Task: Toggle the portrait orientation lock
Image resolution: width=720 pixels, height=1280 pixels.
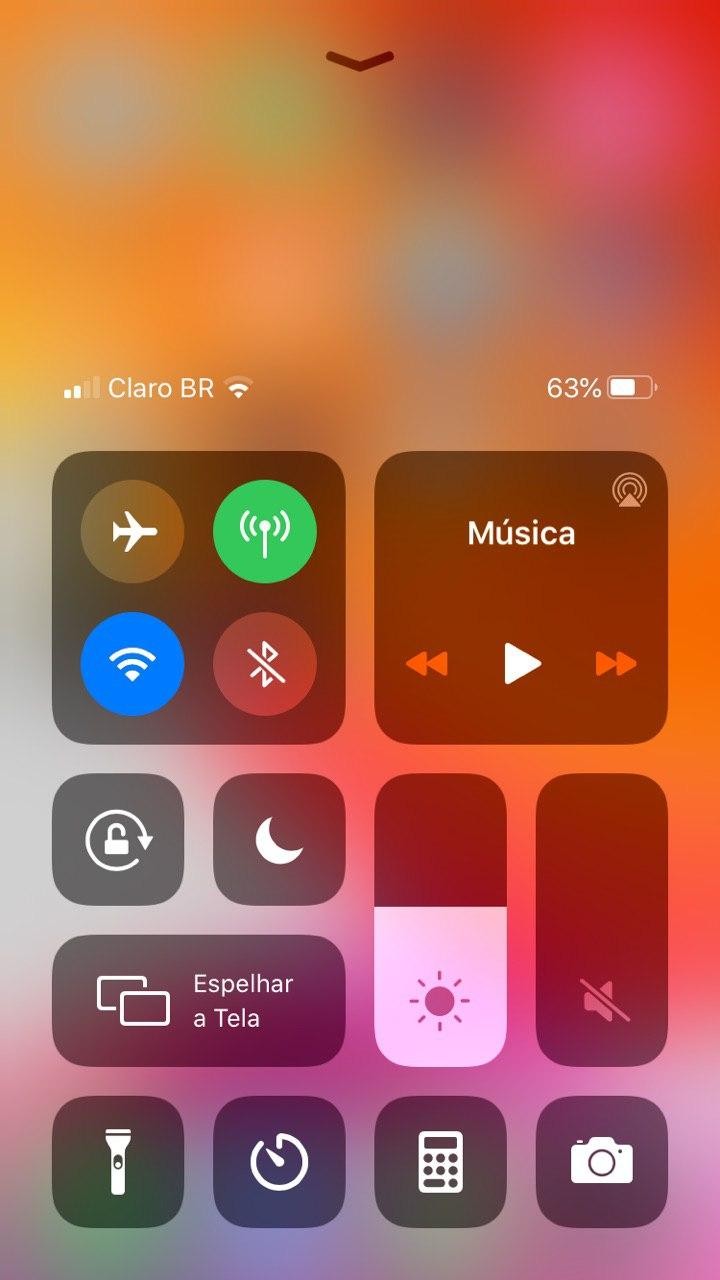Action: (118, 840)
